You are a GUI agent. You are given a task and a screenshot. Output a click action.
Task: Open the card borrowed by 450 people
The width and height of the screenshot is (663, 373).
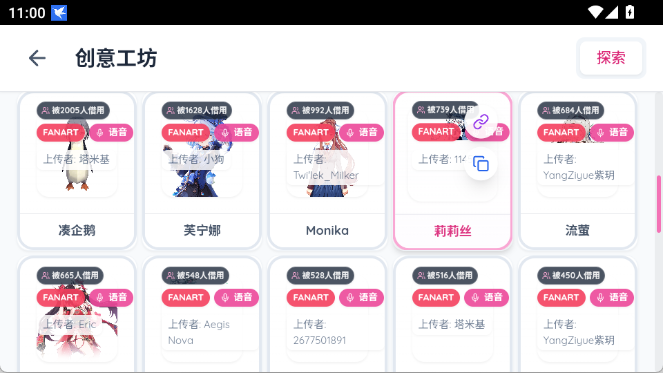coord(578,315)
